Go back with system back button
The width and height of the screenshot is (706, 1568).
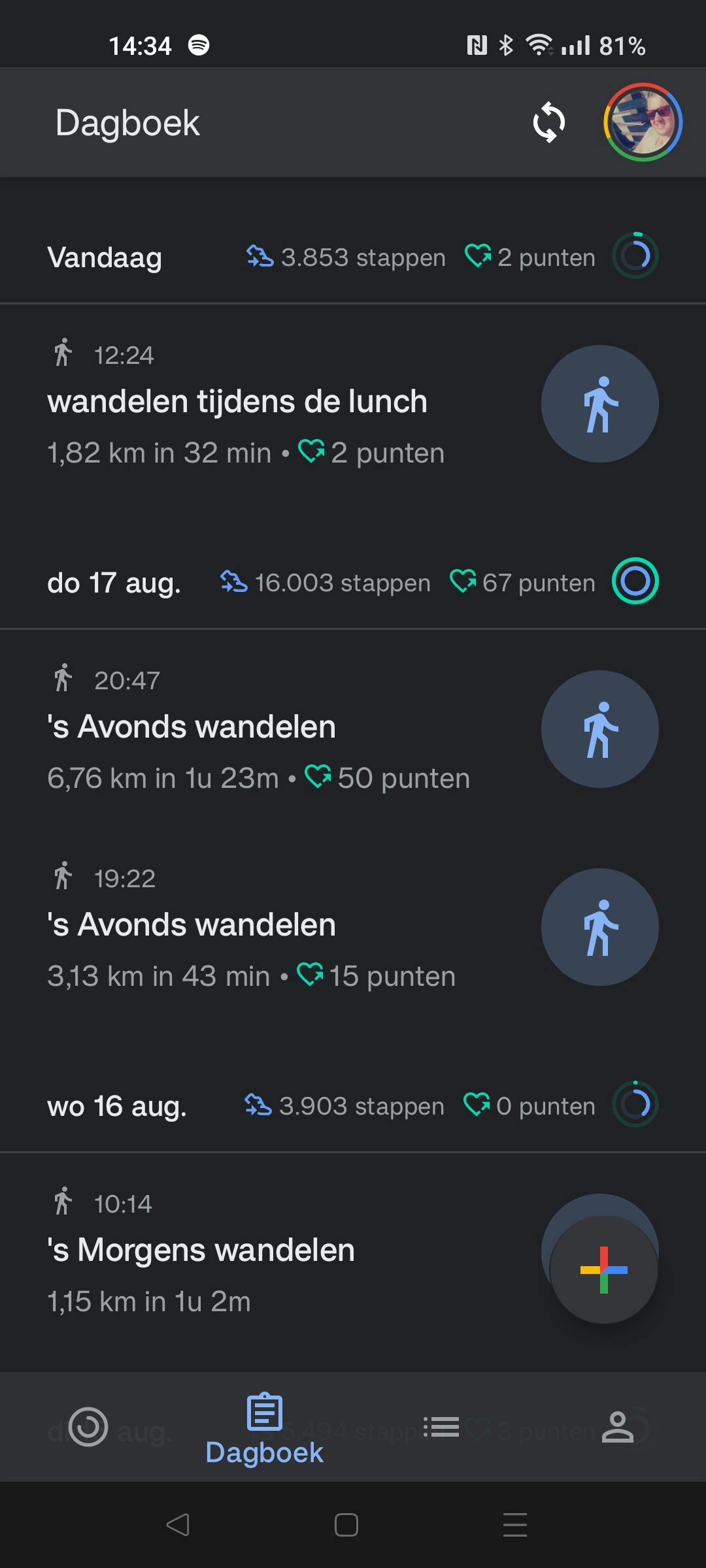point(178,1525)
